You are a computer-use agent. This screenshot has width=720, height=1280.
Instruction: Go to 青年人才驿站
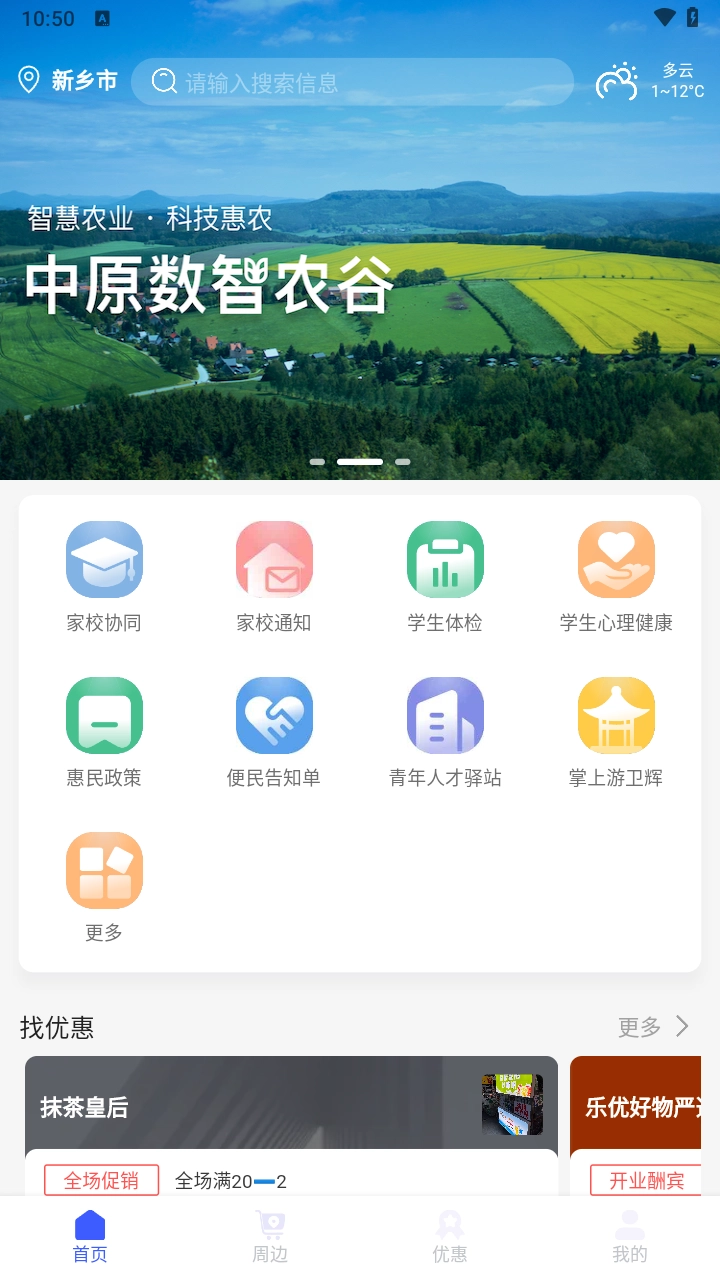tap(445, 732)
